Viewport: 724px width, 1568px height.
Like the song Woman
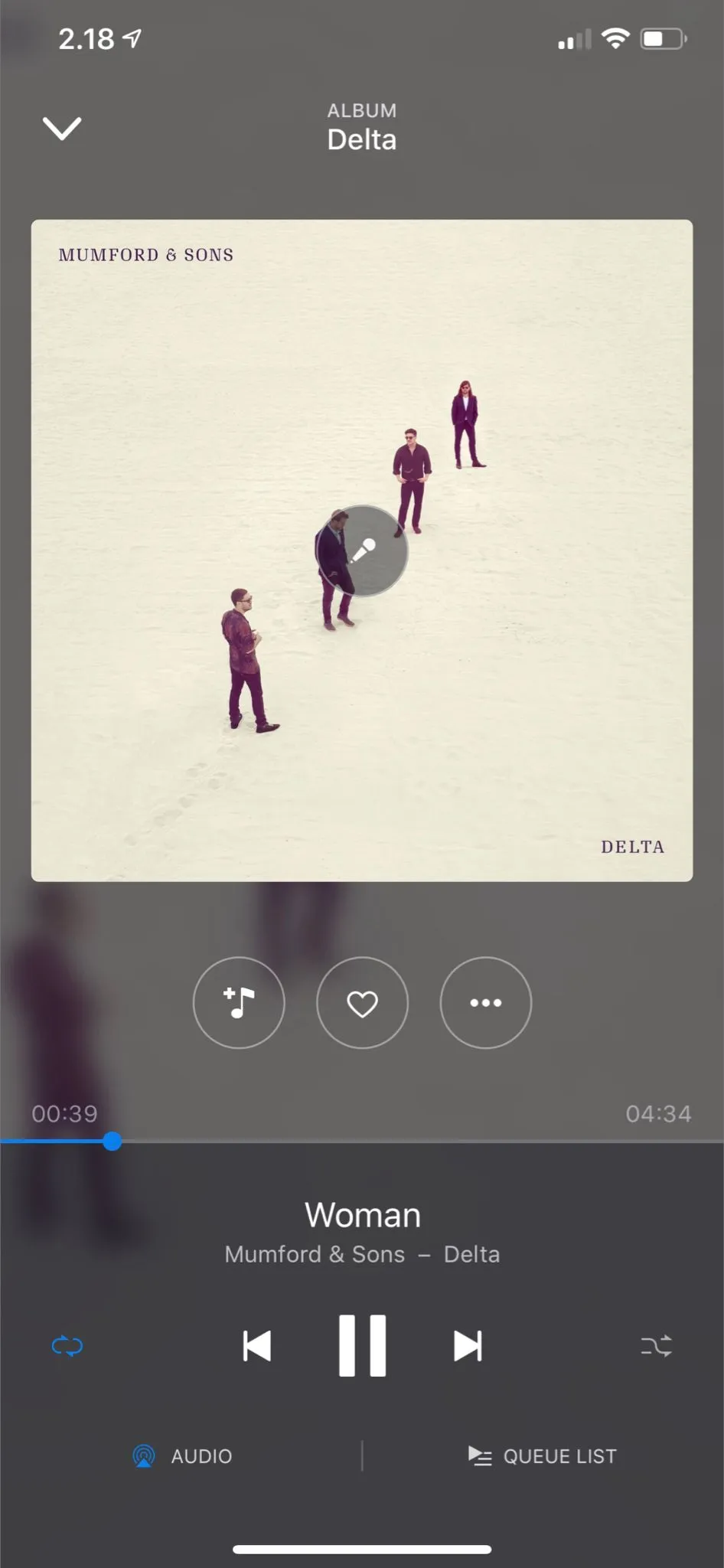[x=362, y=1002]
